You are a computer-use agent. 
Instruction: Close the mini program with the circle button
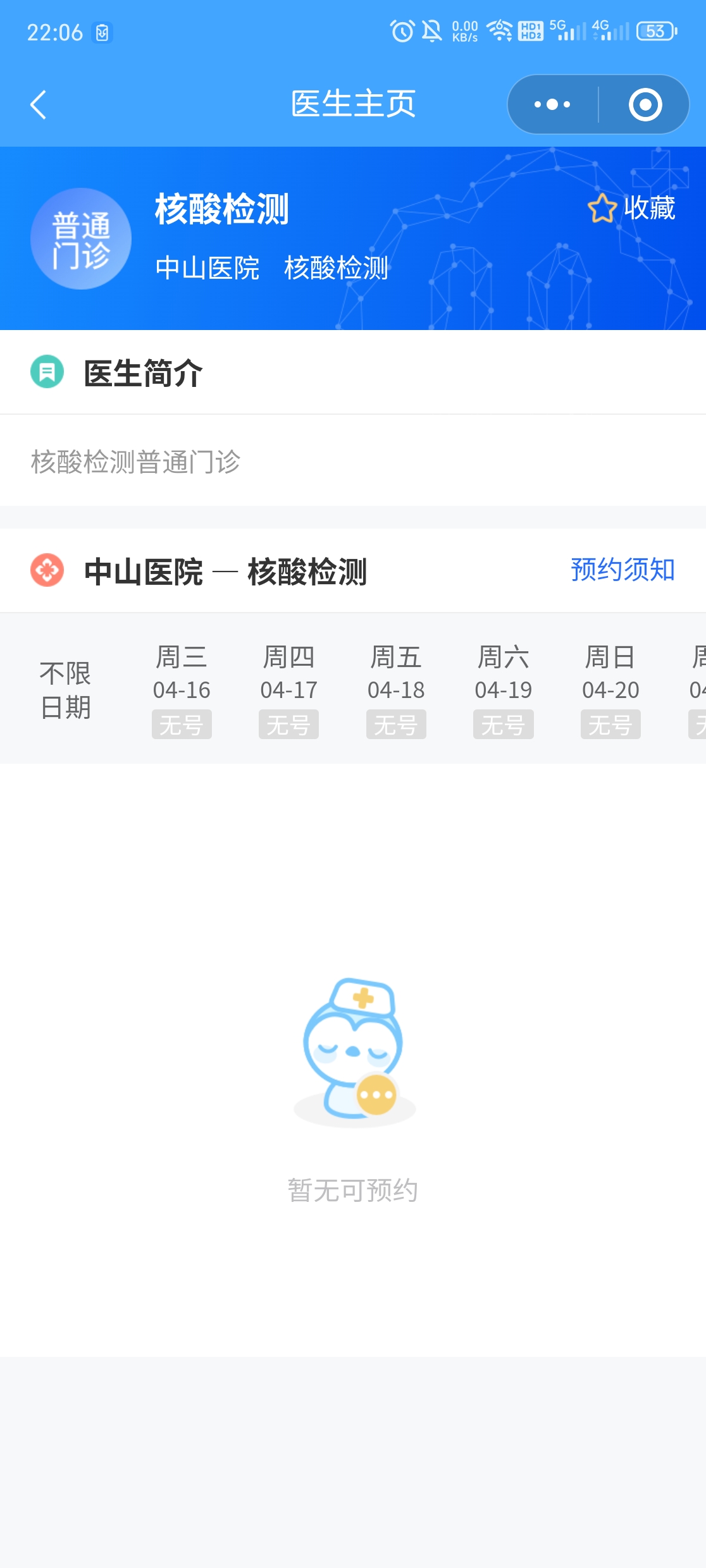(645, 104)
